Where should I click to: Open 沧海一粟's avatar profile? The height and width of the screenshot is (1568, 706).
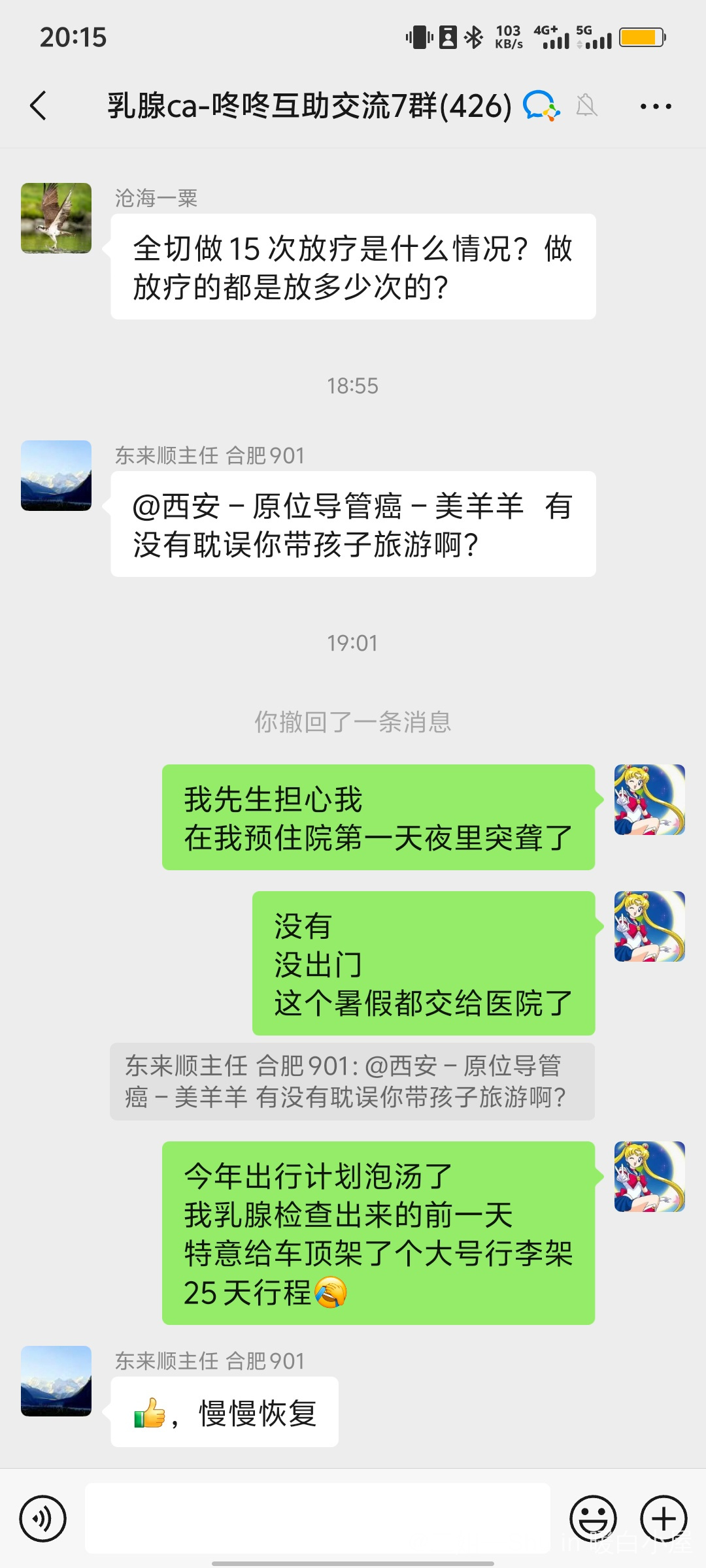pyautogui.click(x=56, y=218)
